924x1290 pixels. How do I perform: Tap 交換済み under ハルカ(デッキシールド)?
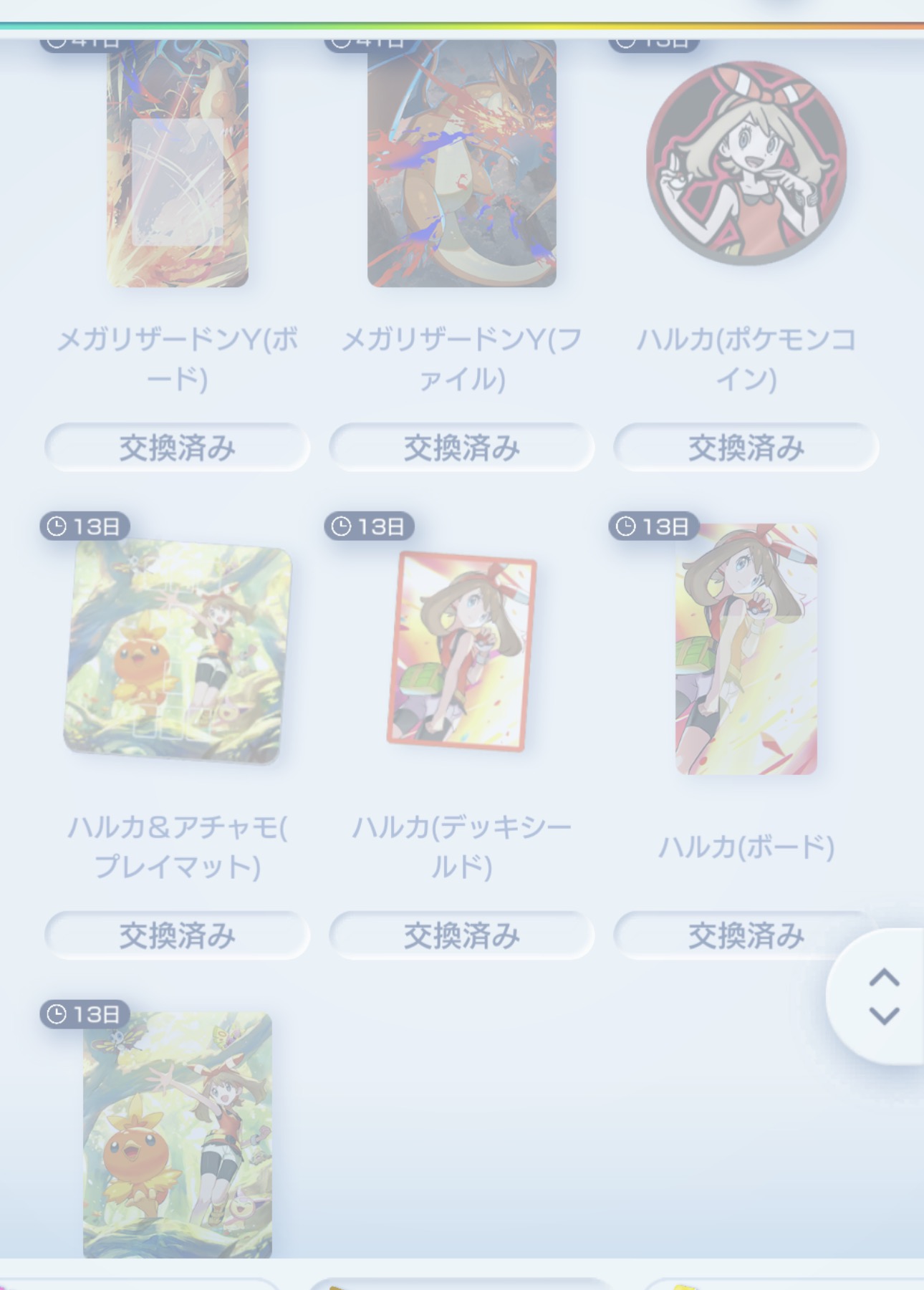tap(462, 935)
